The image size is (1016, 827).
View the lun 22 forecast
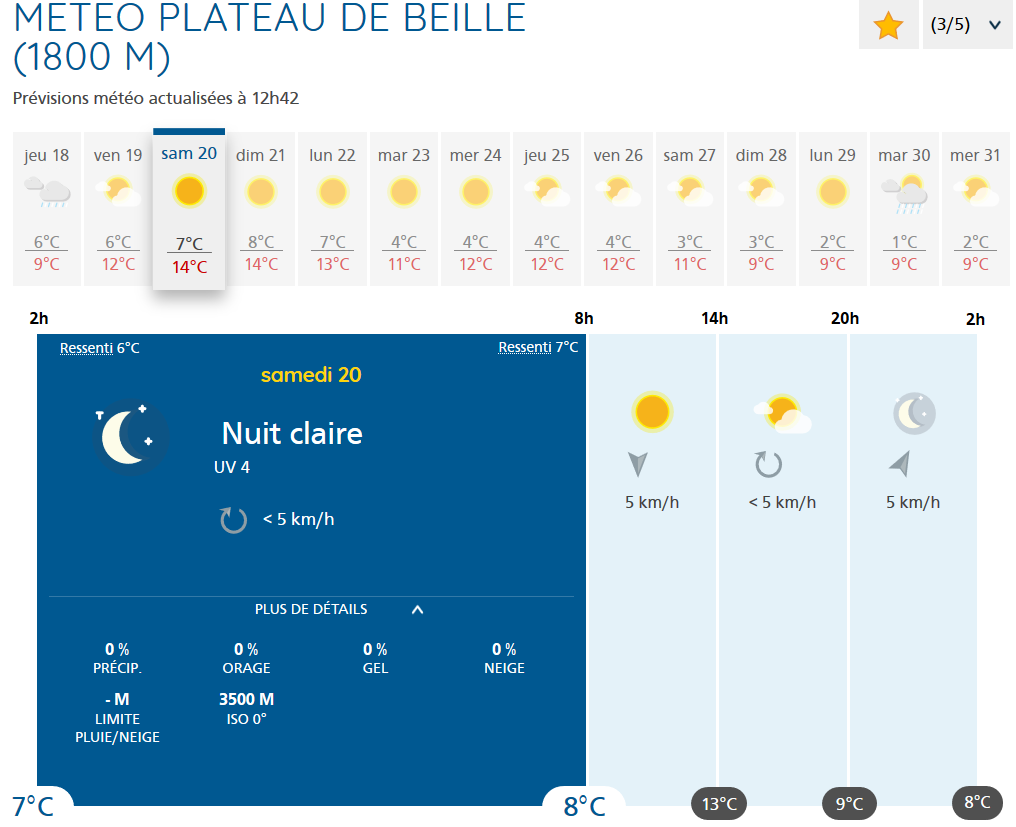[x=332, y=208]
